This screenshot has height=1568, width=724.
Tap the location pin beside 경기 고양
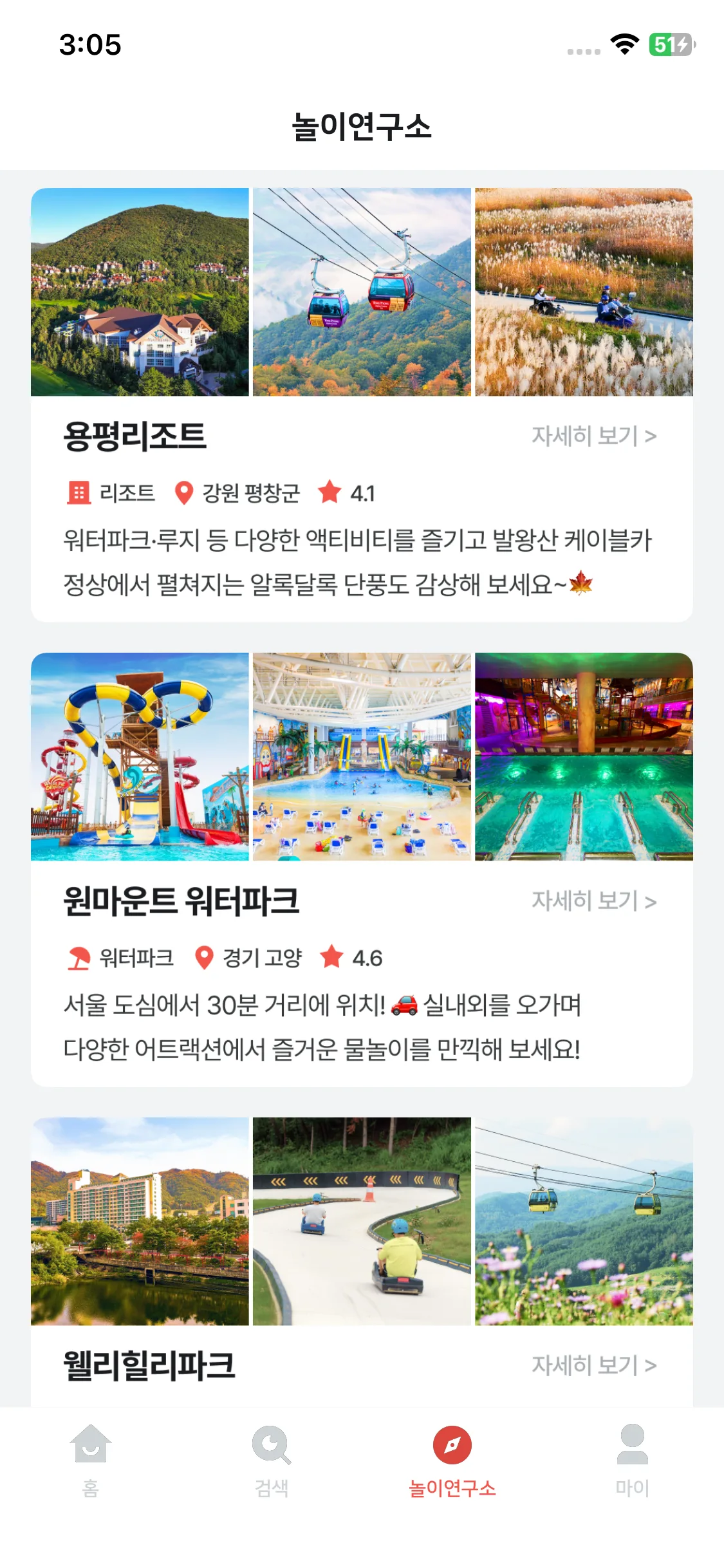204,959
